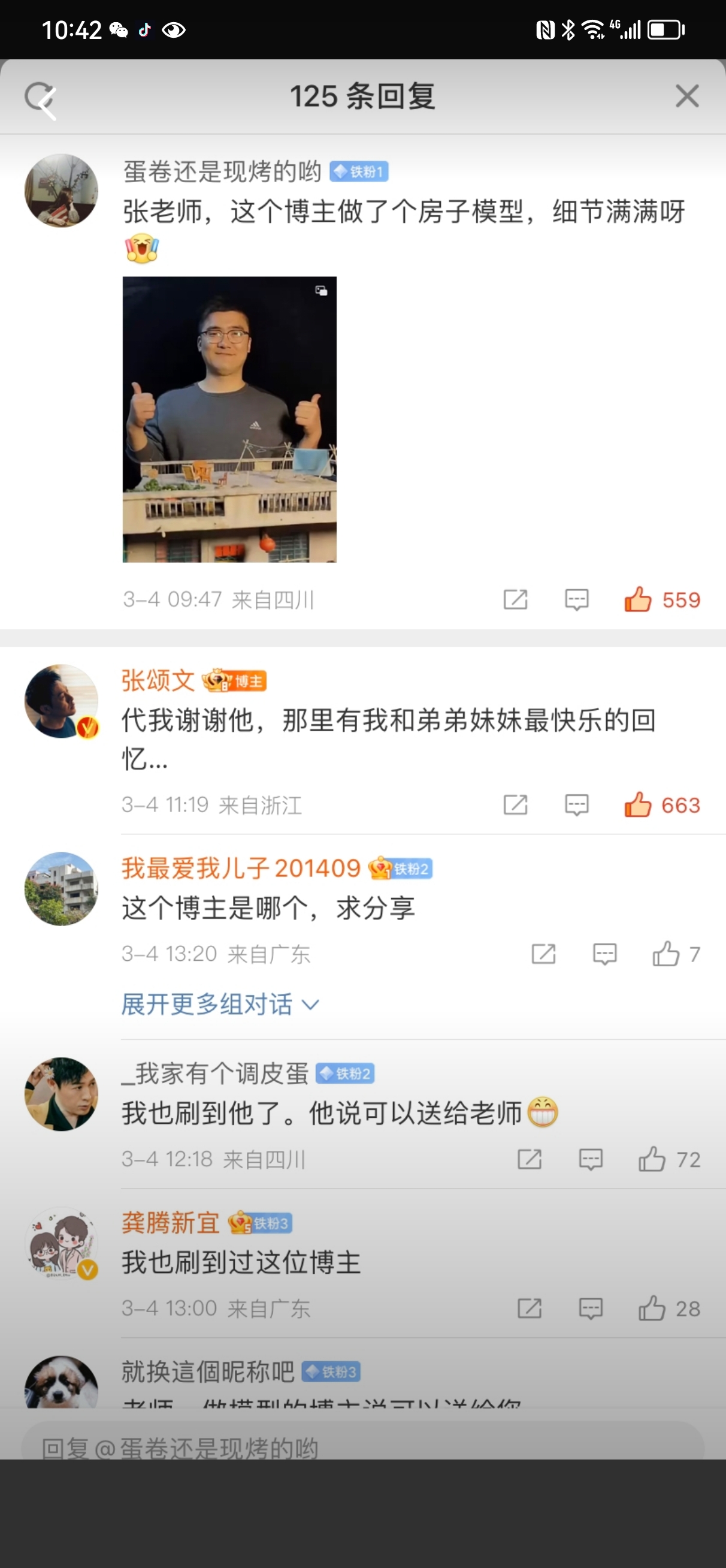
Task: Open 龚腾新宜's profile avatar
Action: pyautogui.click(x=61, y=1243)
